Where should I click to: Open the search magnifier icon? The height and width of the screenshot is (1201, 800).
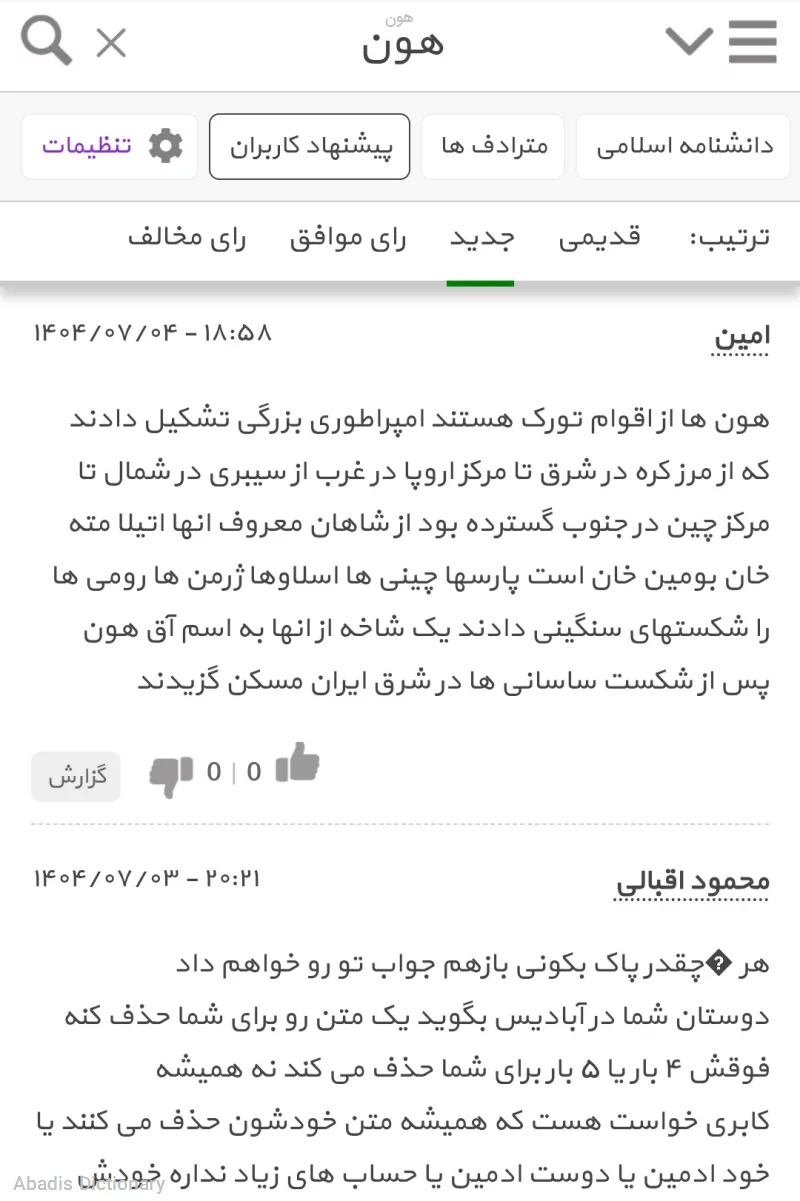click(x=46, y=42)
